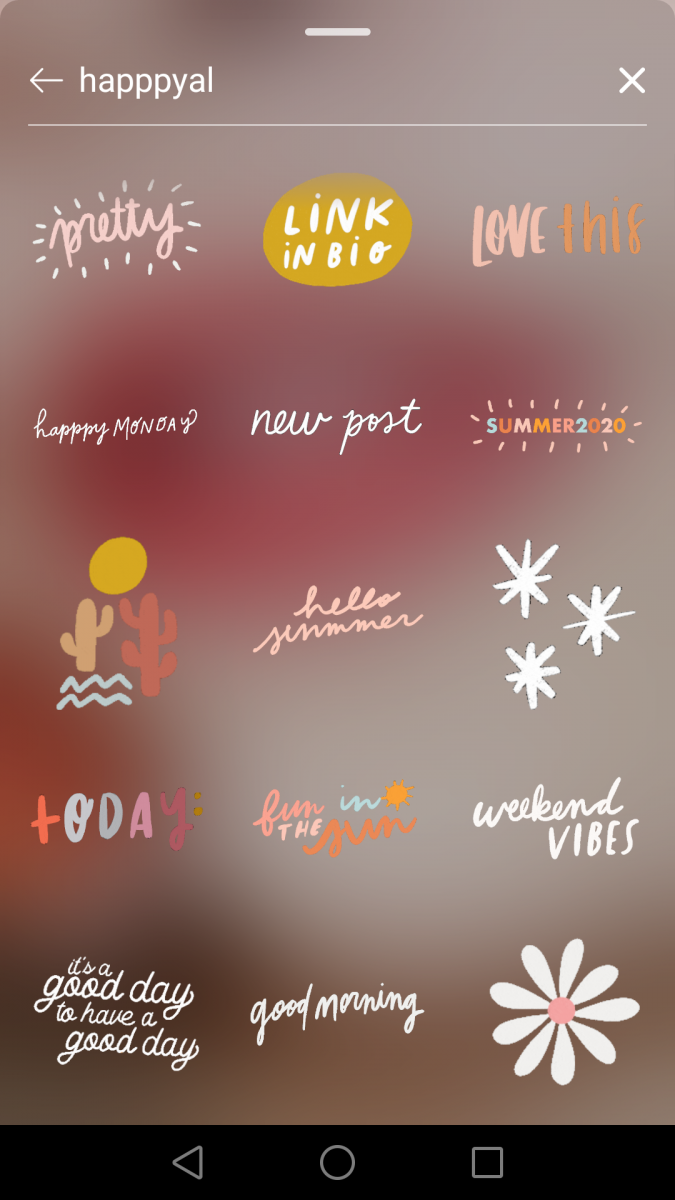Screen dimensions: 675x1200
Task: Tap the system home button
Action: [337, 1162]
